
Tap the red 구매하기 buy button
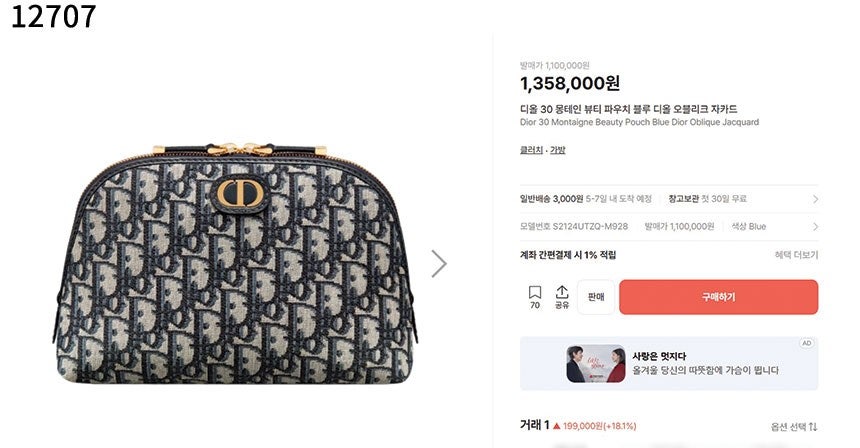pos(718,297)
